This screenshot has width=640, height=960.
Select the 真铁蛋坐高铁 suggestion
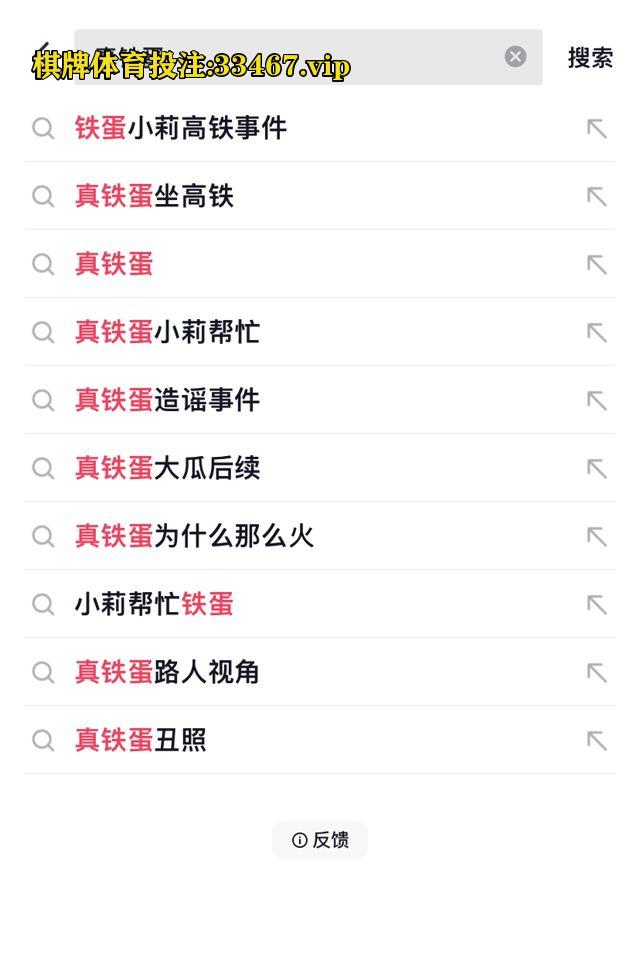pyautogui.click(x=154, y=196)
